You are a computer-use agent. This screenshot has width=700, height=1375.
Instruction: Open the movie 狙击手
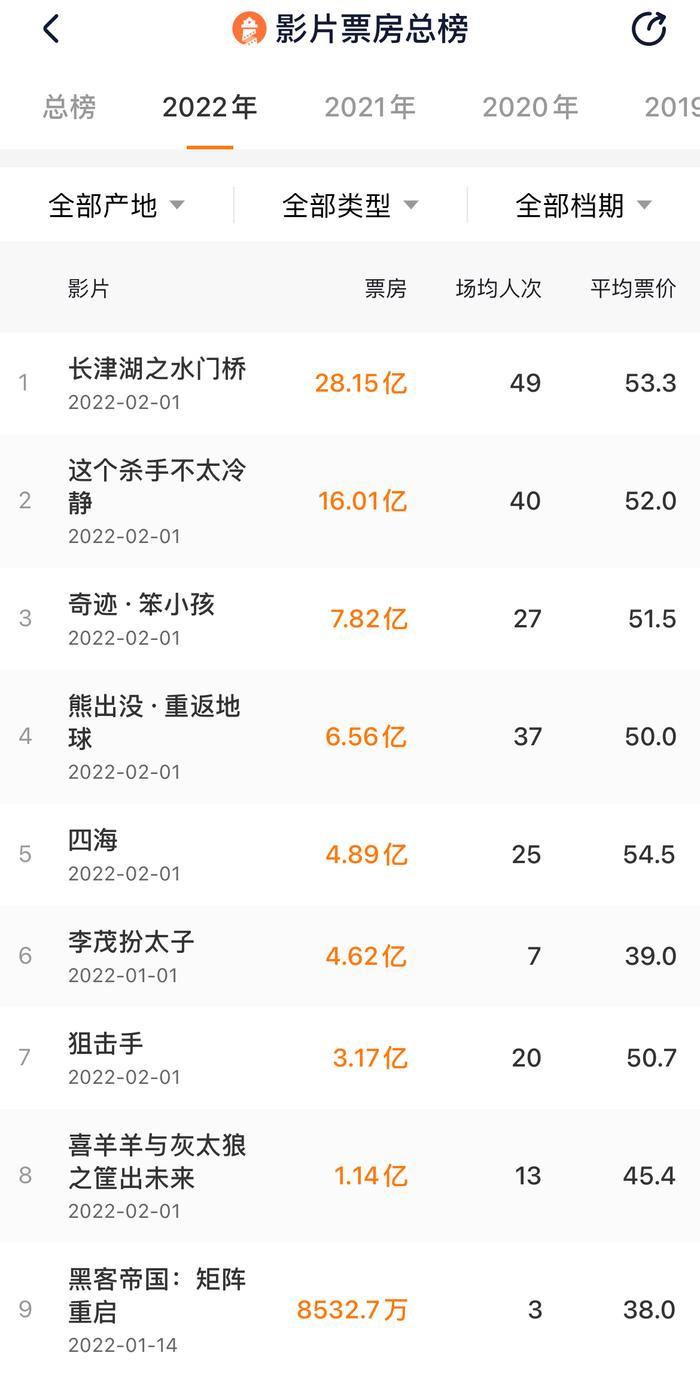[106, 1044]
